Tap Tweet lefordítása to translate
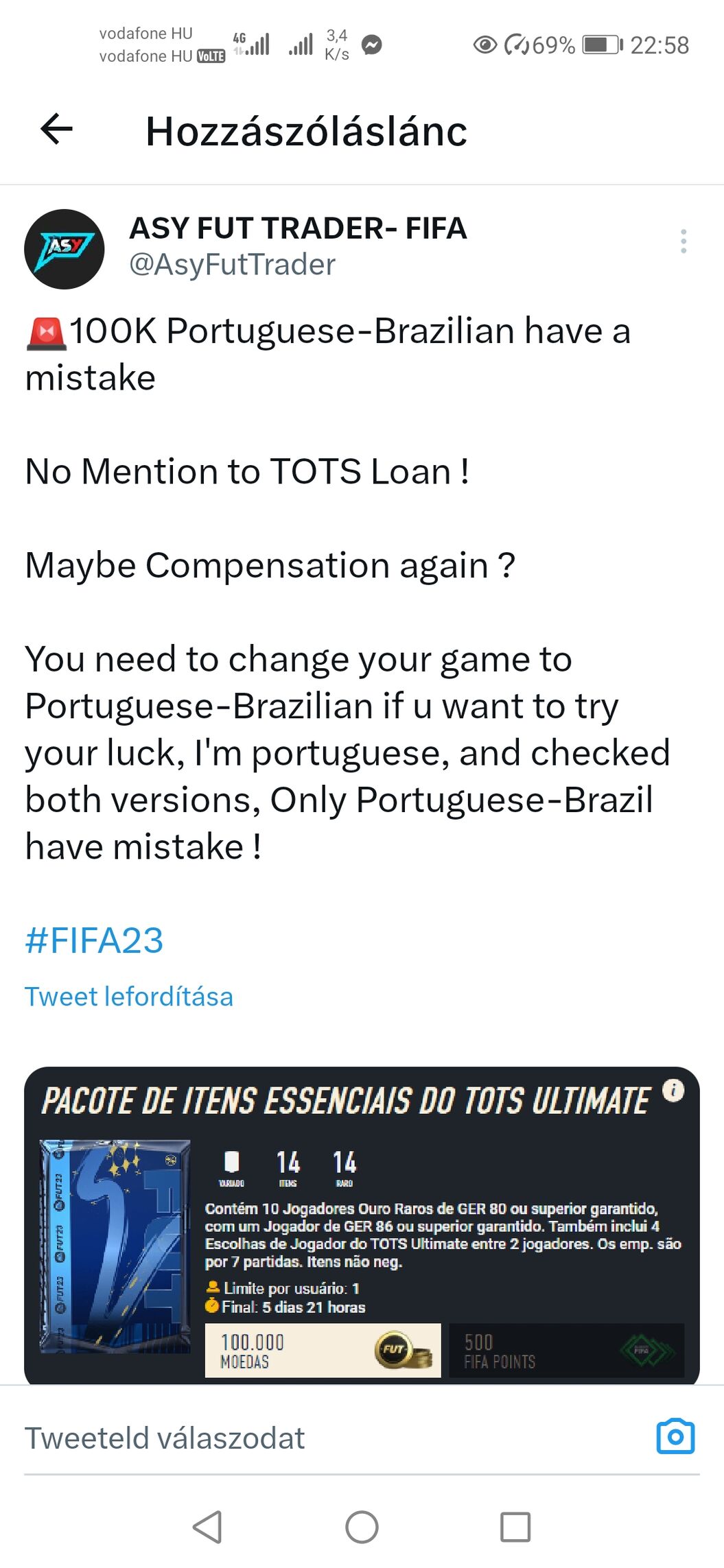724x1568 pixels. coord(129,996)
